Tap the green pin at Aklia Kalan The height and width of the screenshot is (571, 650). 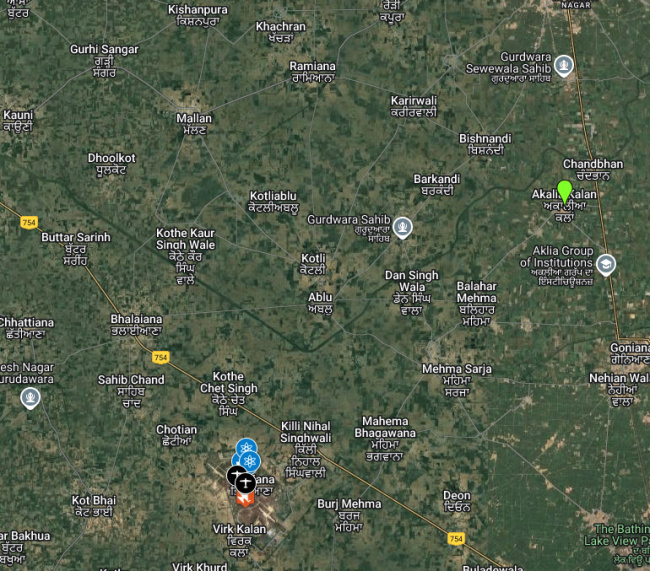[x=564, y=192]
